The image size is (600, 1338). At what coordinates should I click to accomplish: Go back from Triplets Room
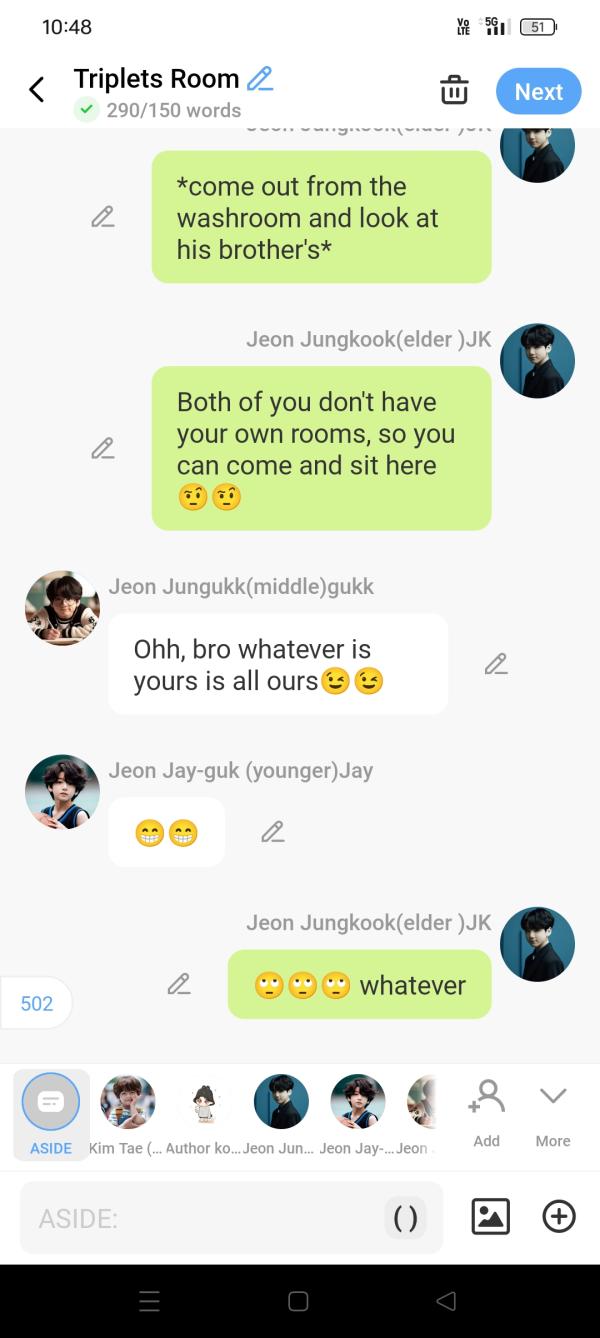point(37,90)
